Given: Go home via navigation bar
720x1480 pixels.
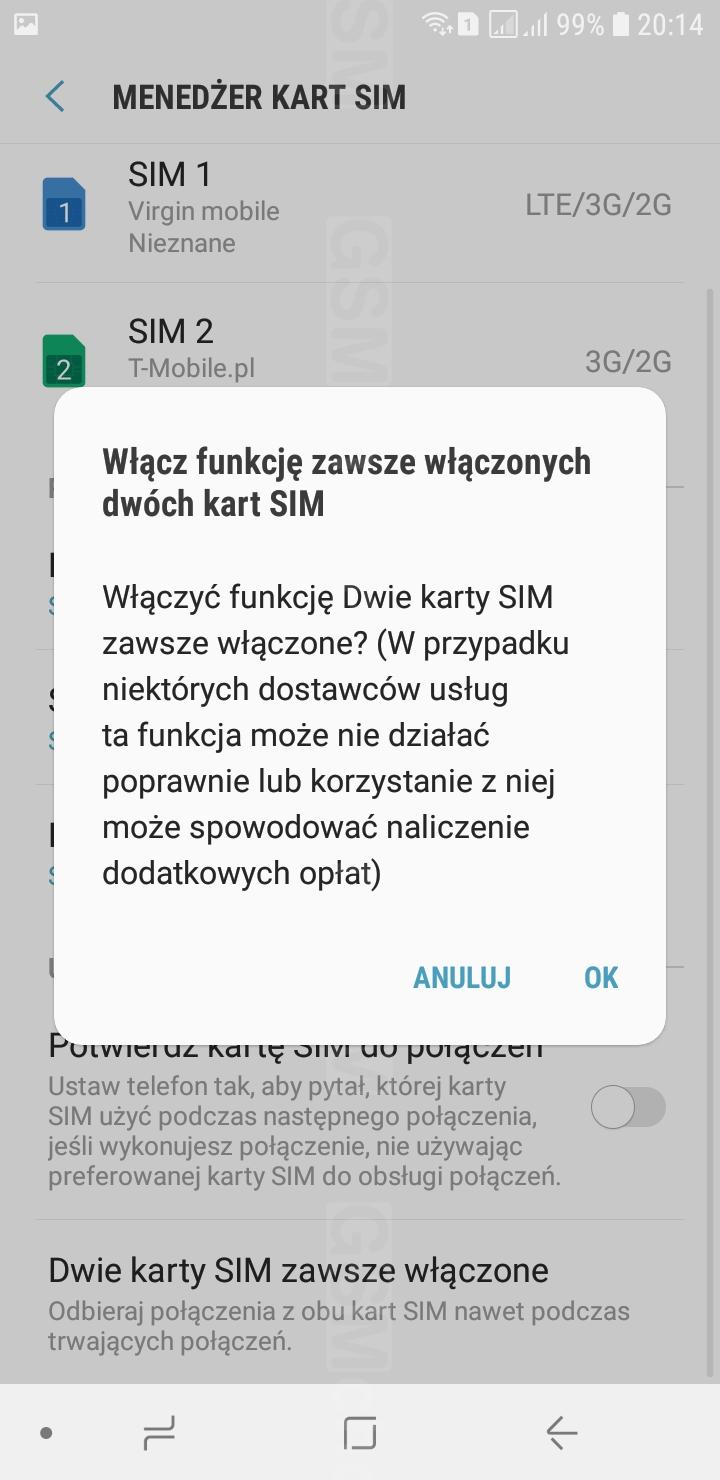Looking at the screenshot, I should [x=360, y=1433].
